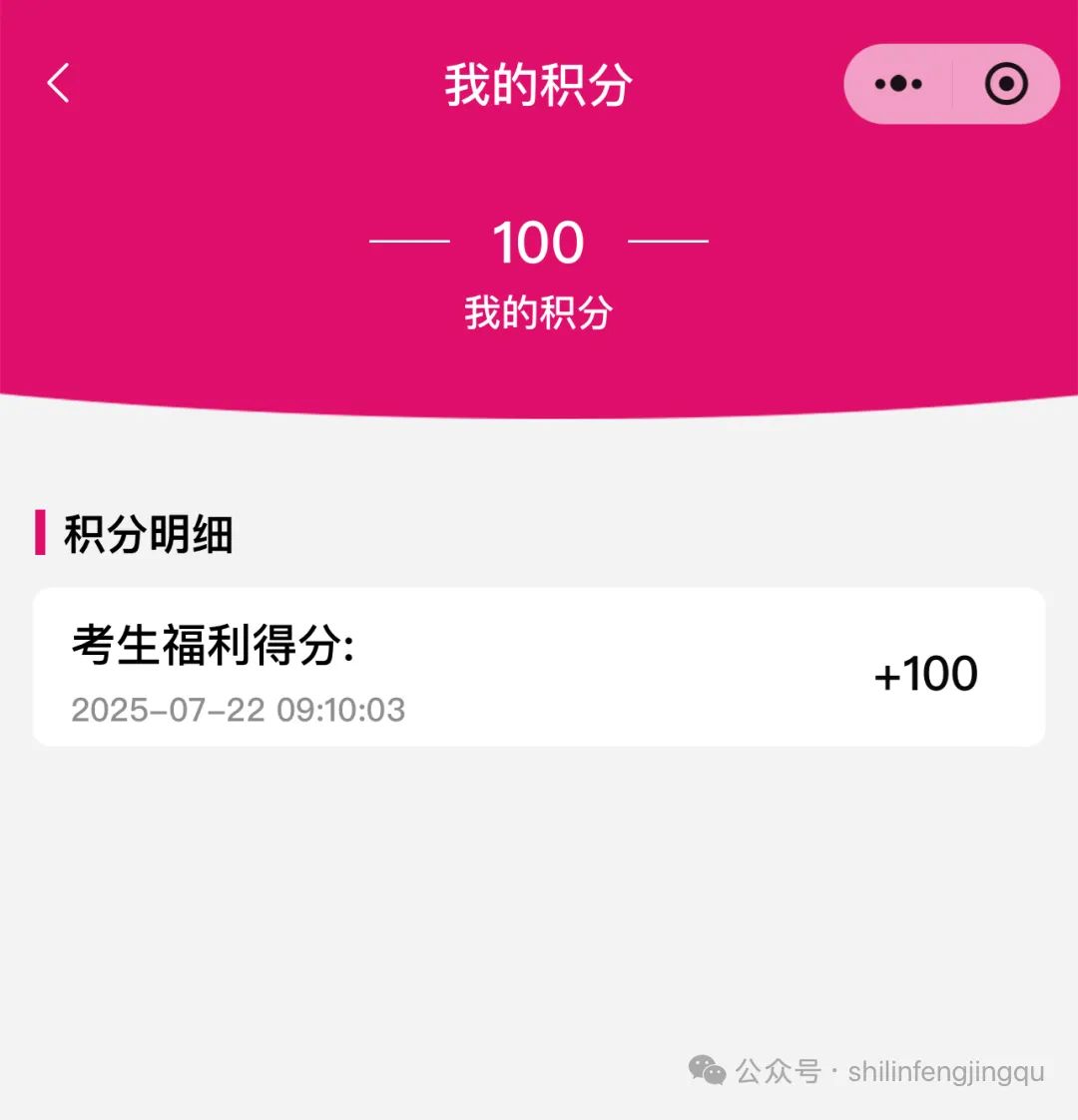Tap the capsule close/minimize circle icon
This screenshot has width=1078, height=1120.
(x=1005, y=84)
